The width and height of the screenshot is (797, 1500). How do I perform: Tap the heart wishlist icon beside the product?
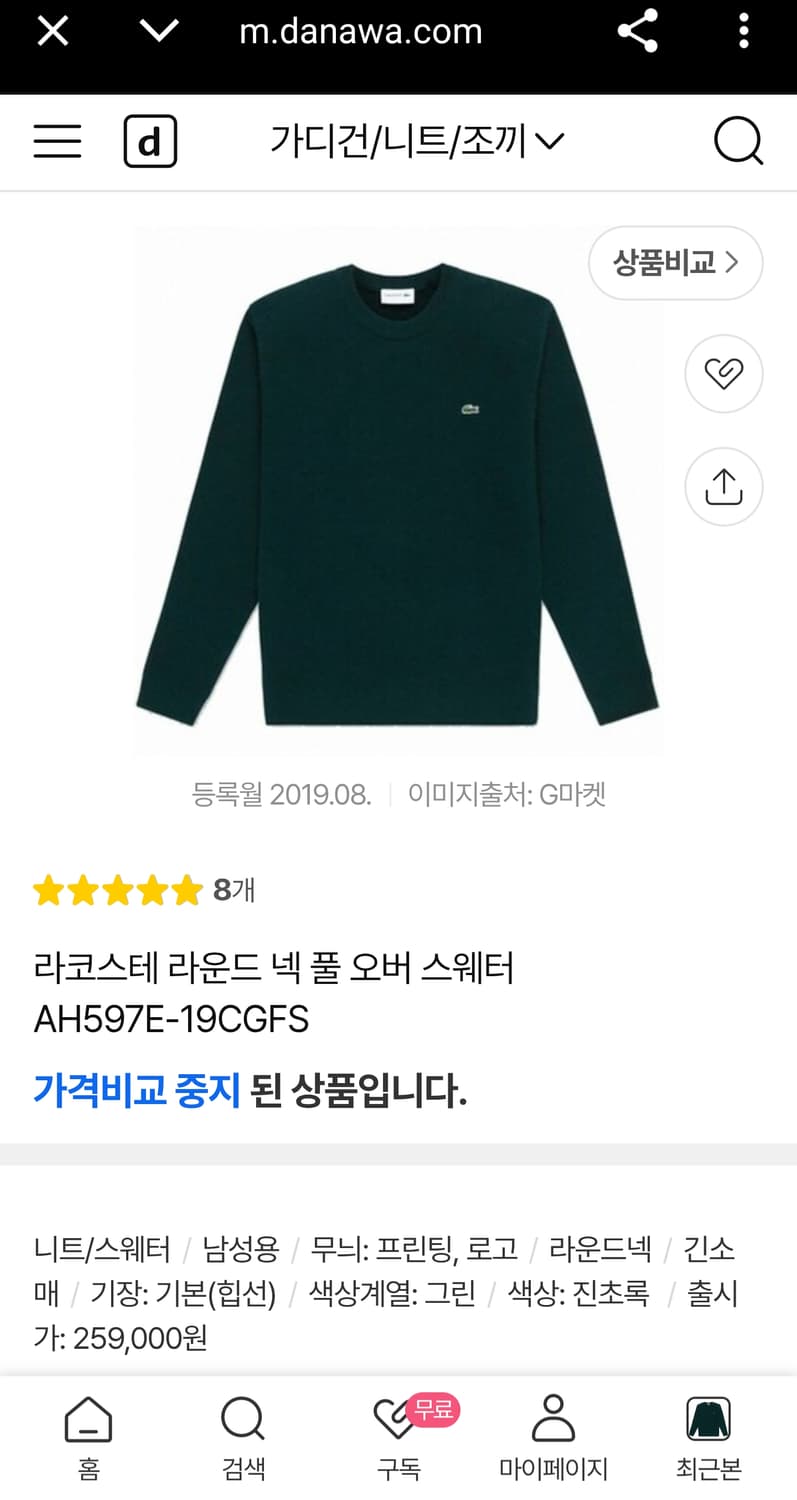(723, 373)
